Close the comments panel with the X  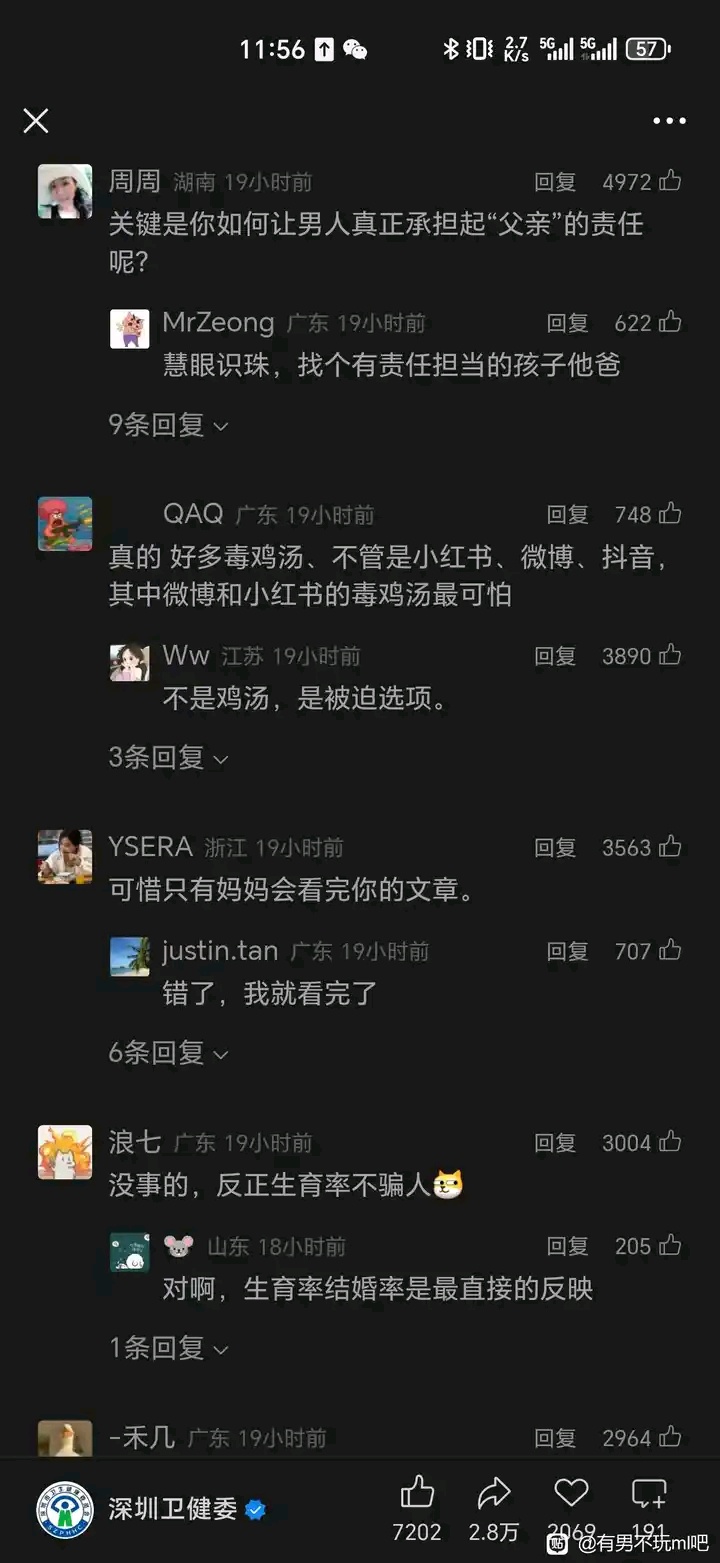coord(36,121)
